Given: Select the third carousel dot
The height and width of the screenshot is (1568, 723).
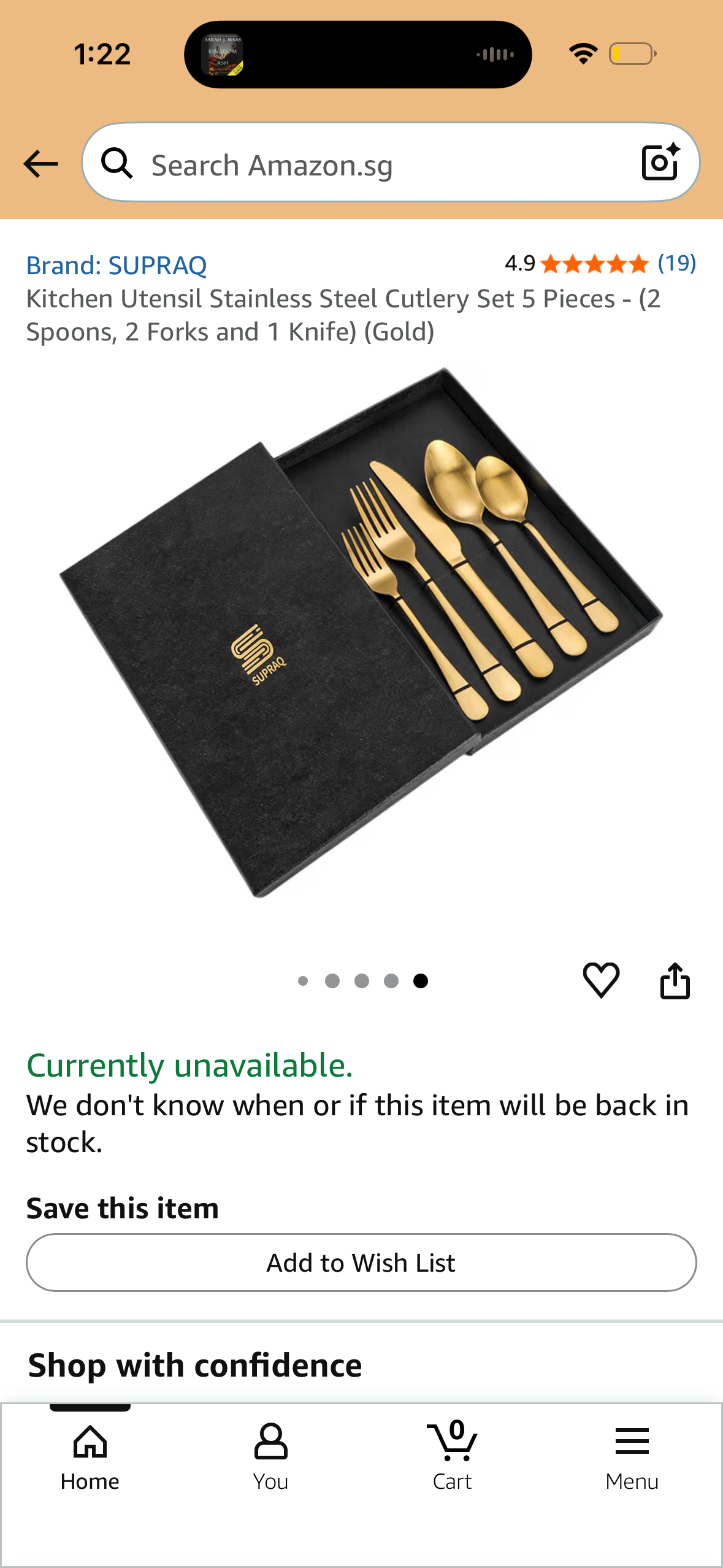Looking at the screenshot, I should [x=363, y=980].
